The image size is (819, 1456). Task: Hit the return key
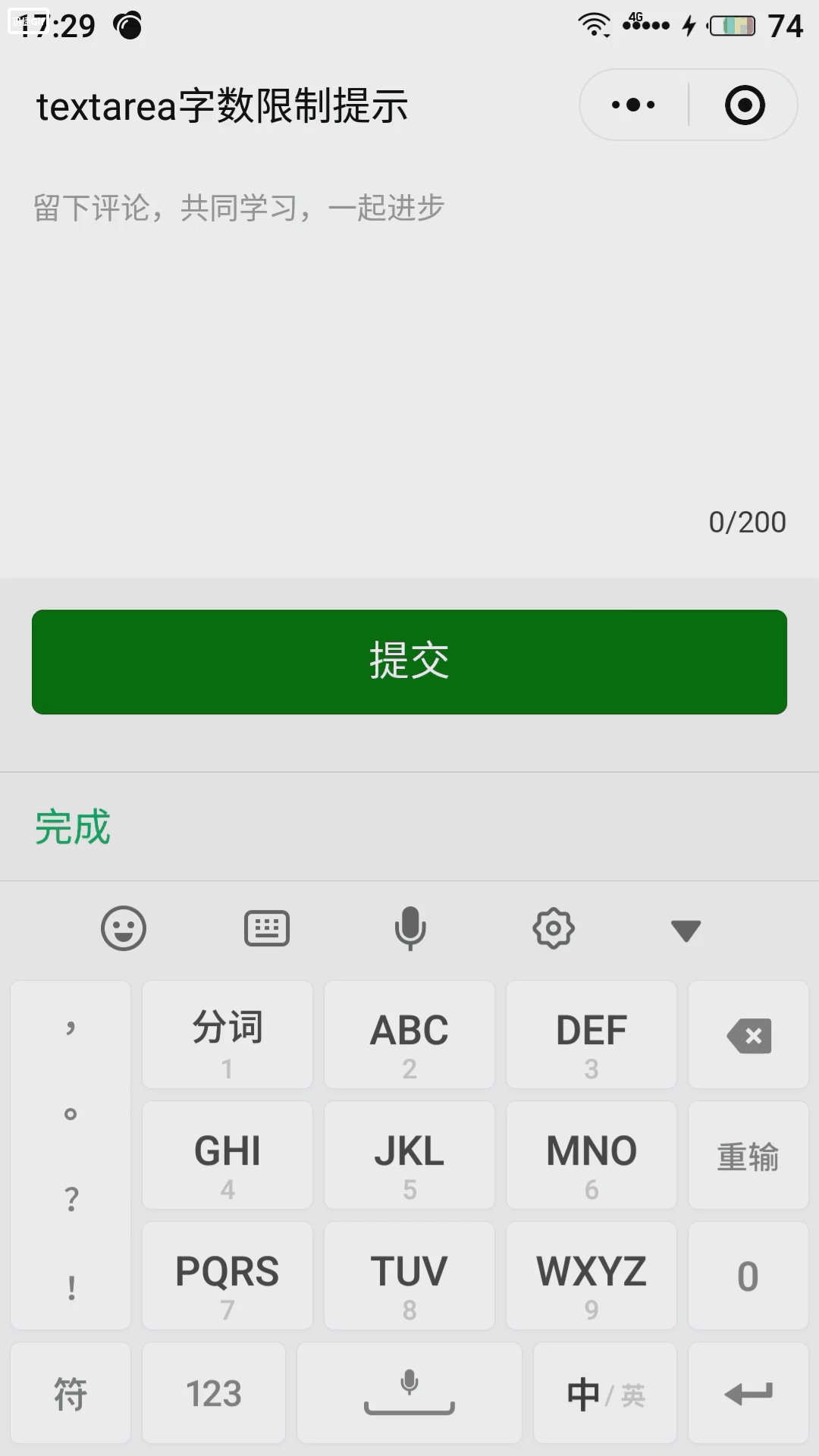[748, 1394]
